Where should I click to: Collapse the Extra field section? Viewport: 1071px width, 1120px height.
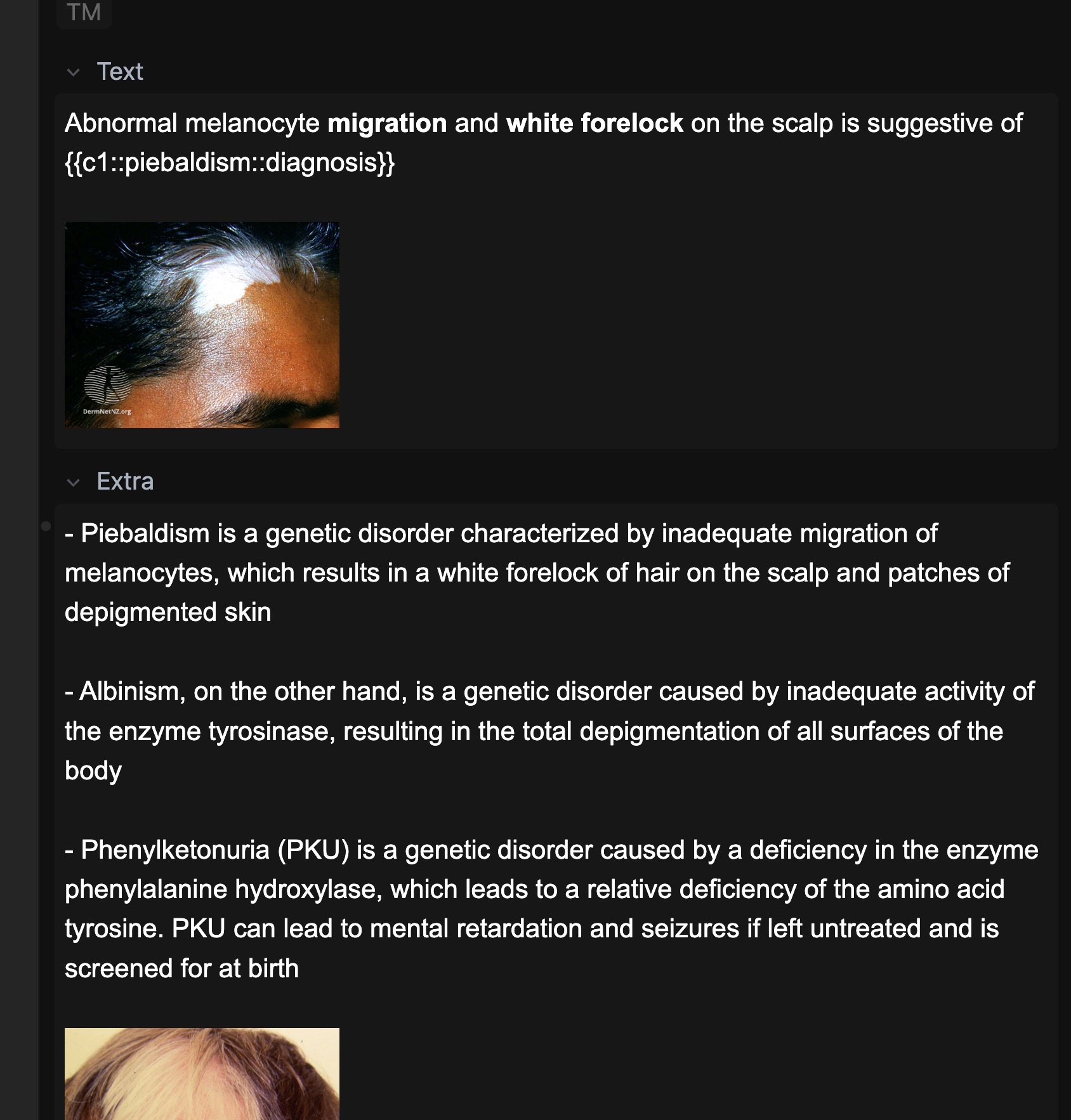(x=74, y=483)
